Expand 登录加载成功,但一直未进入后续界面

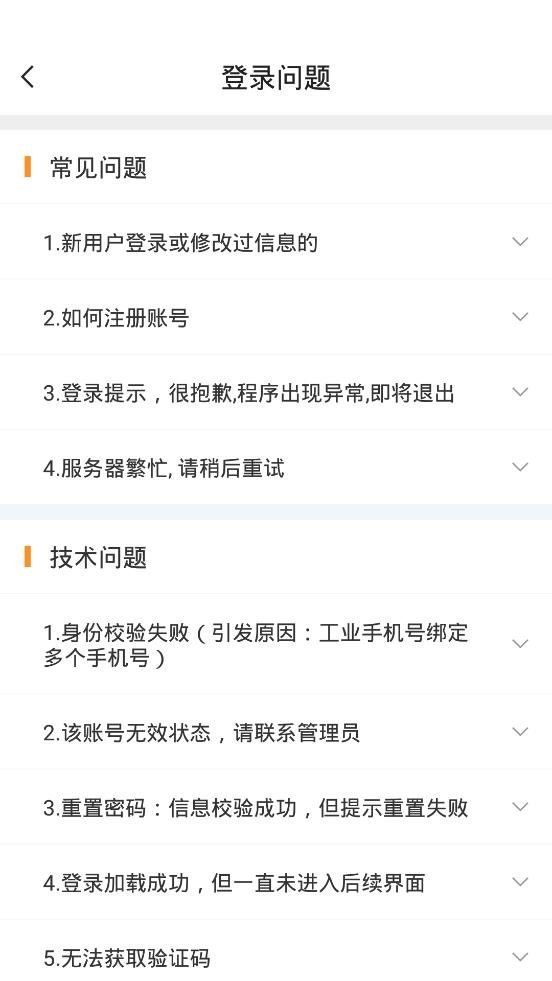276,882
